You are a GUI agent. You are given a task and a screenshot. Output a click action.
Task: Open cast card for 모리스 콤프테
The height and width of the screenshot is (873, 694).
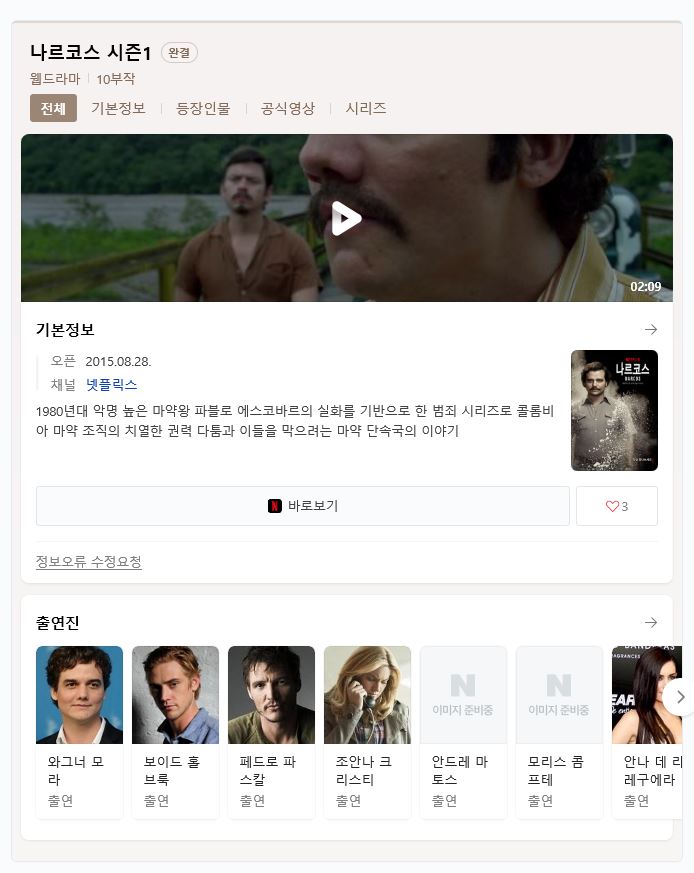point(559,730)
